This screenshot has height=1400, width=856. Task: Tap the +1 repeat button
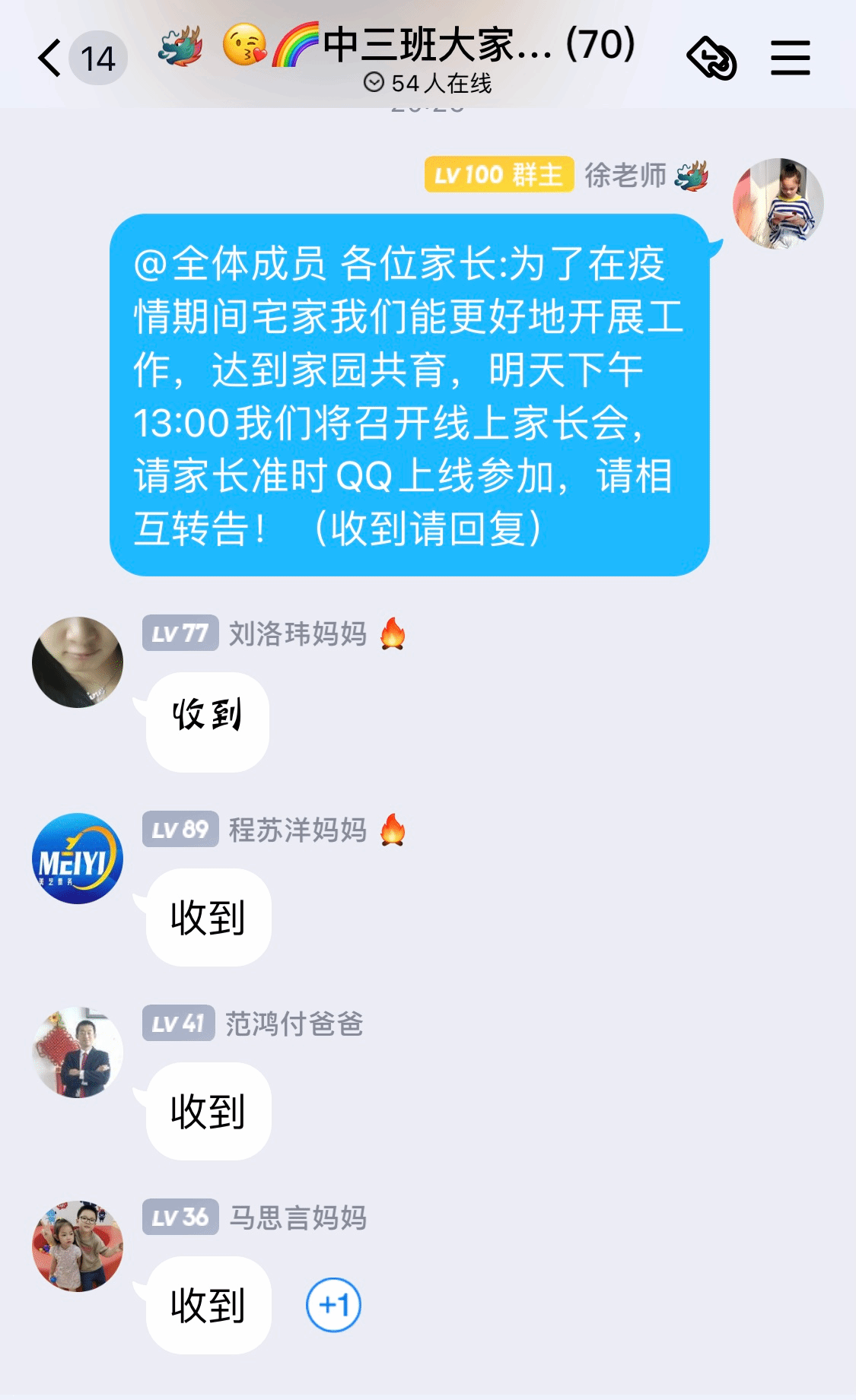pos(333,1305)
